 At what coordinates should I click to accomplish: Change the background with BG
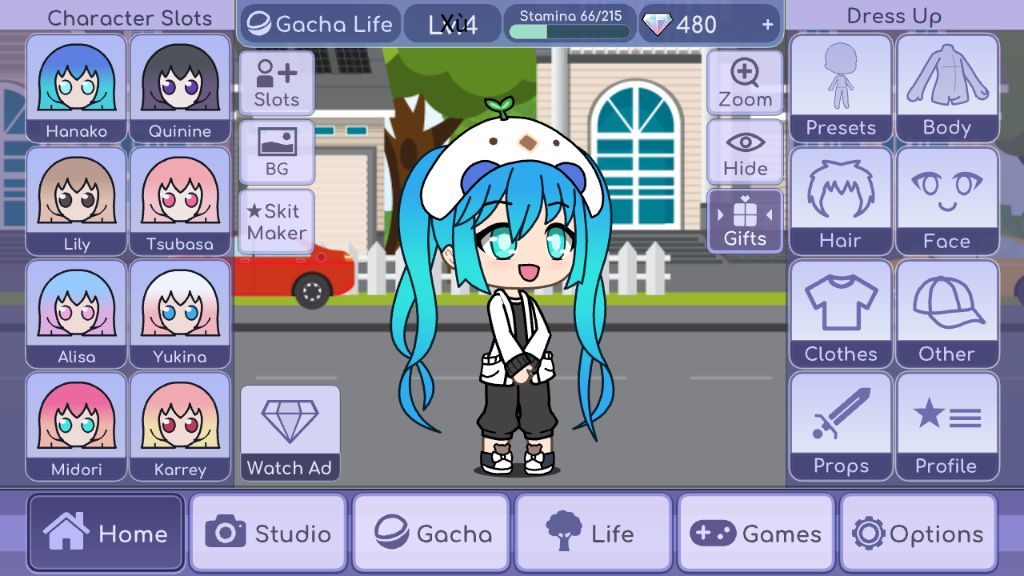(277, 152)
